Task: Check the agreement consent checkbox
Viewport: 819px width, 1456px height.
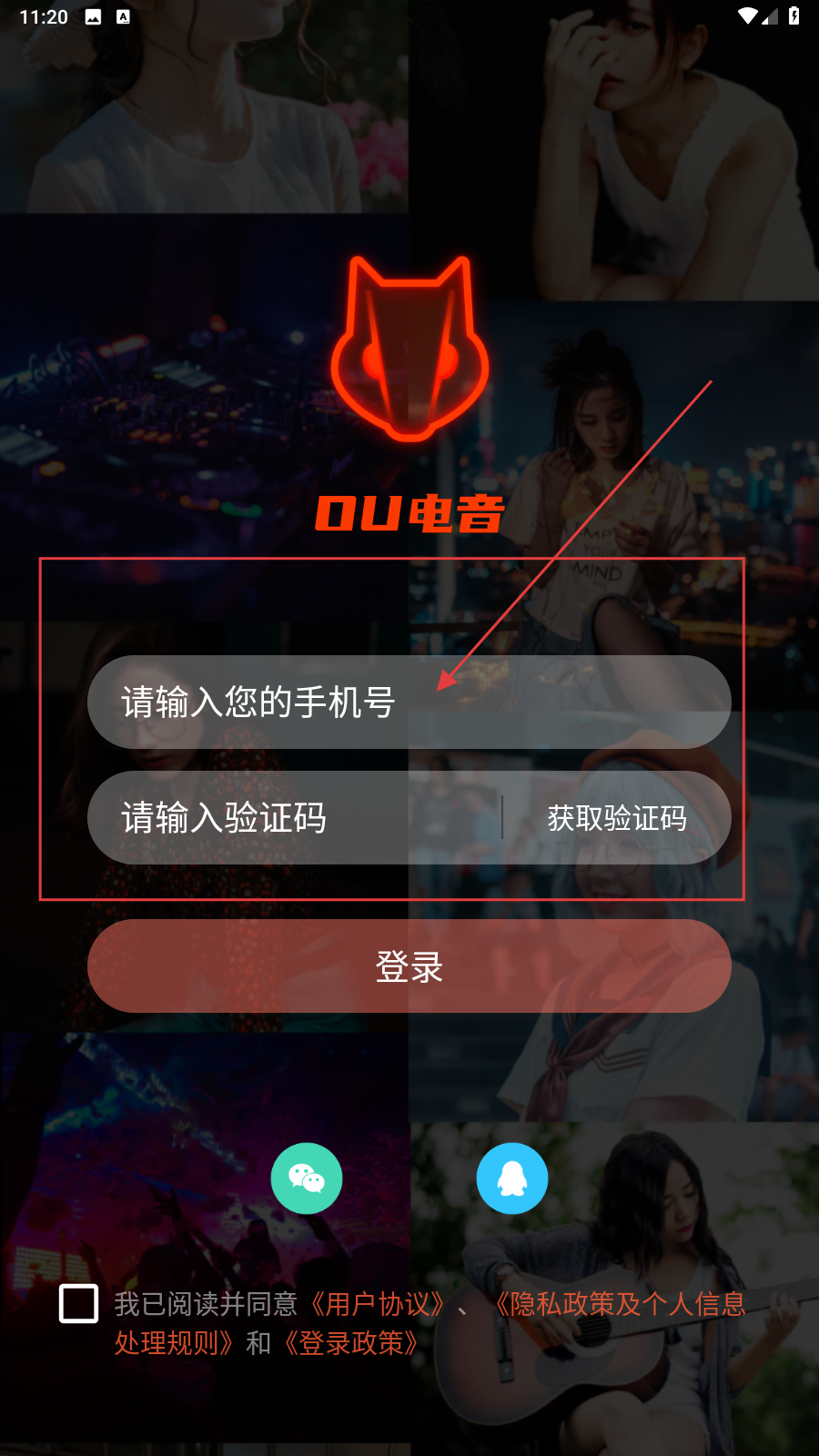Action: [78, 1303]
